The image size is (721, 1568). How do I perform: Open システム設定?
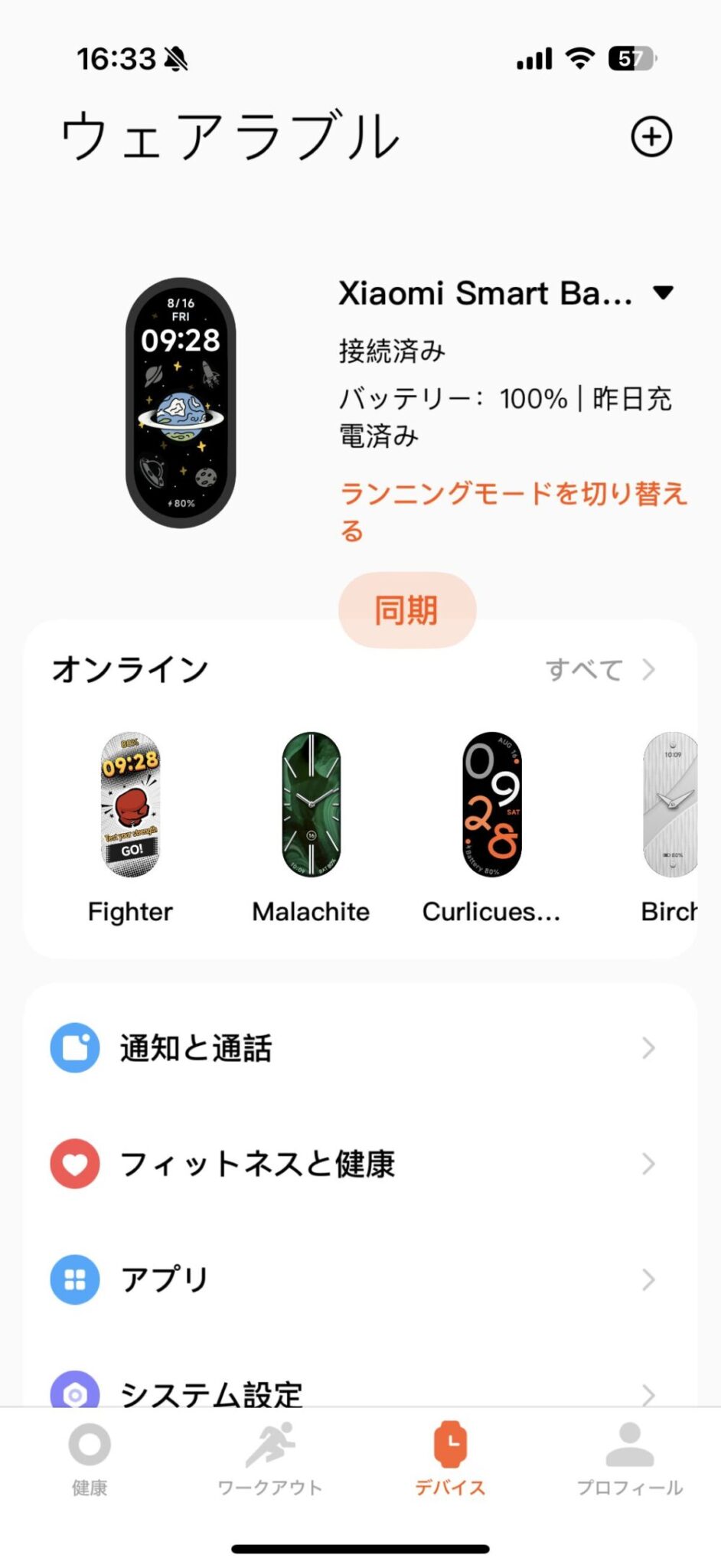(360, 1392)
